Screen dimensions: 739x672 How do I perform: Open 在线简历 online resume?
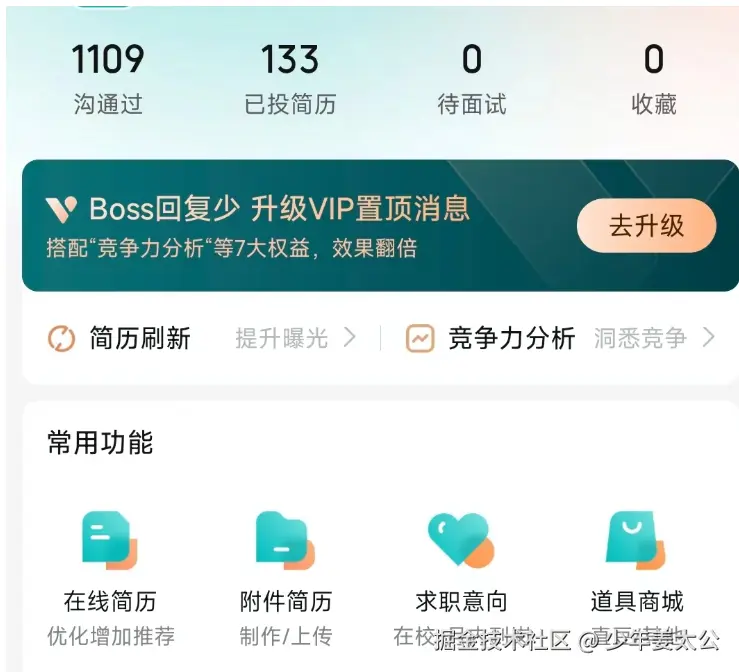pyautogui.click(x=110, y=572)
